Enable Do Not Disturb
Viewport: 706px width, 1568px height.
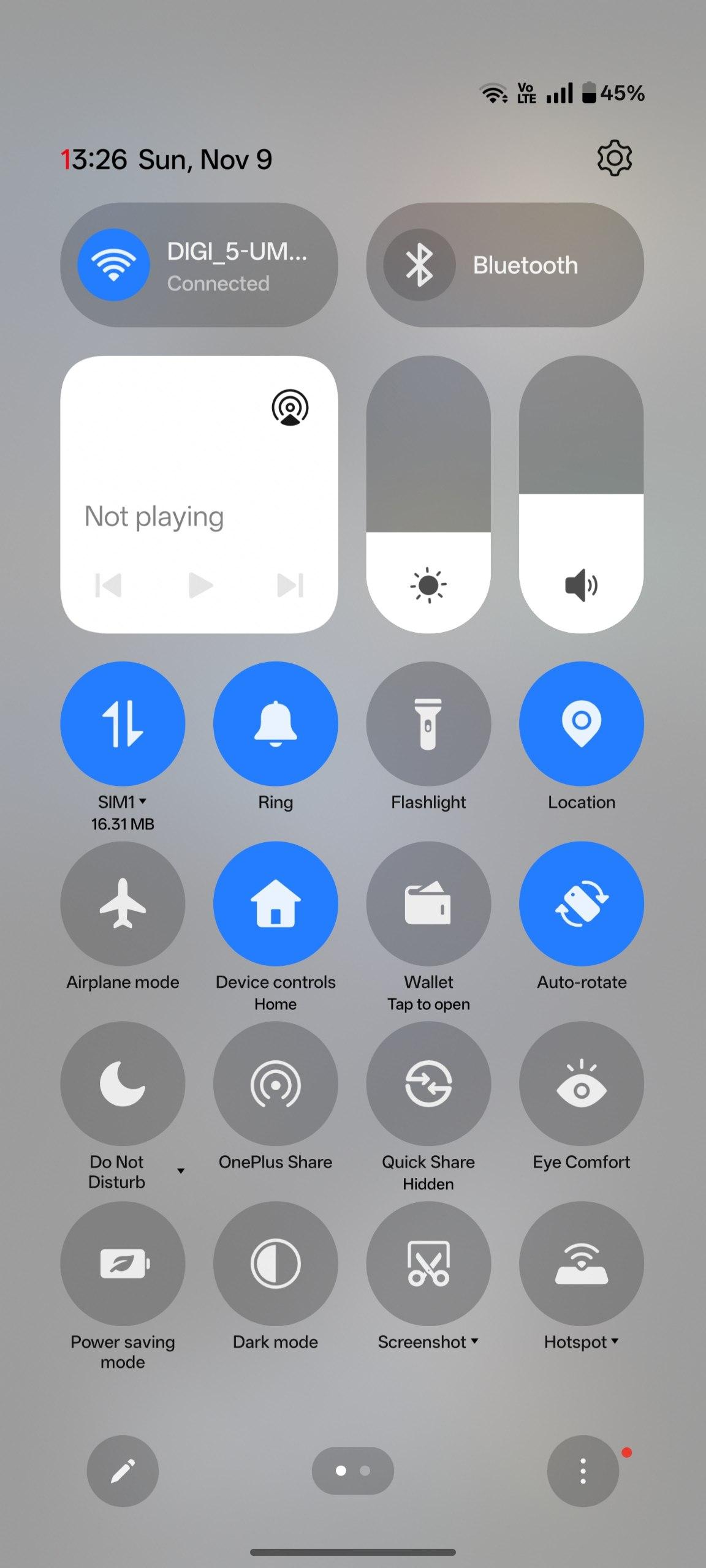(x=123, y=1084)
